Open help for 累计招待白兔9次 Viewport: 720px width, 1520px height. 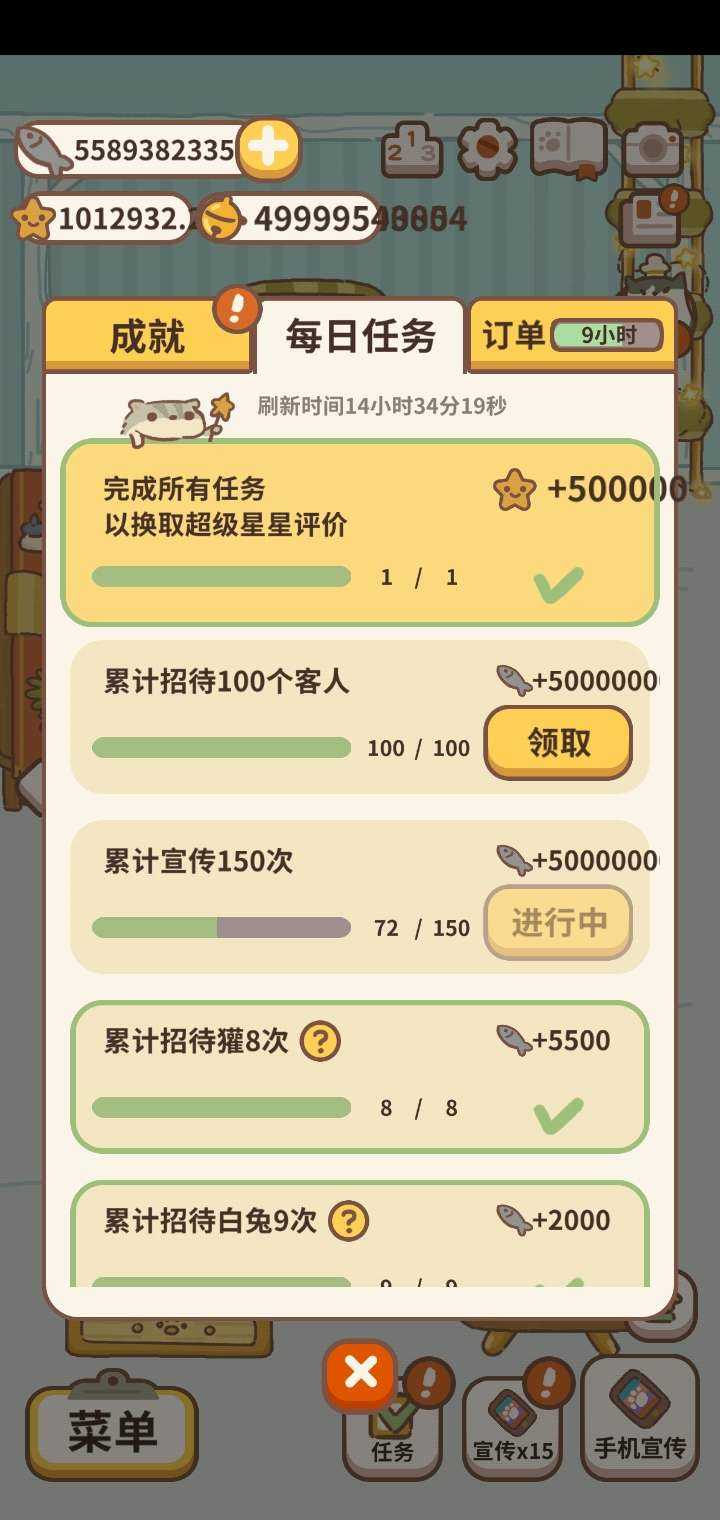348,1221
